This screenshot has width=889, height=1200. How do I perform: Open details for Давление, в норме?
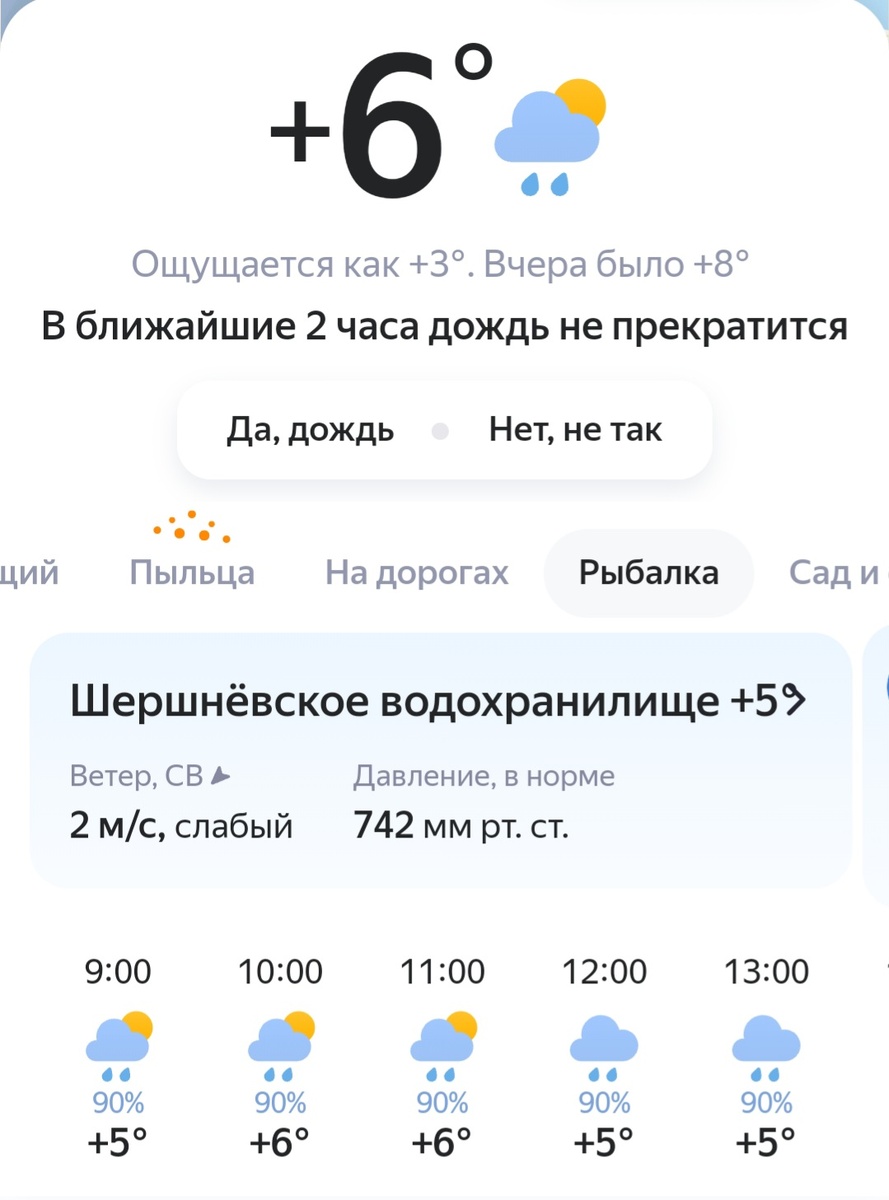tap(484, 776)
